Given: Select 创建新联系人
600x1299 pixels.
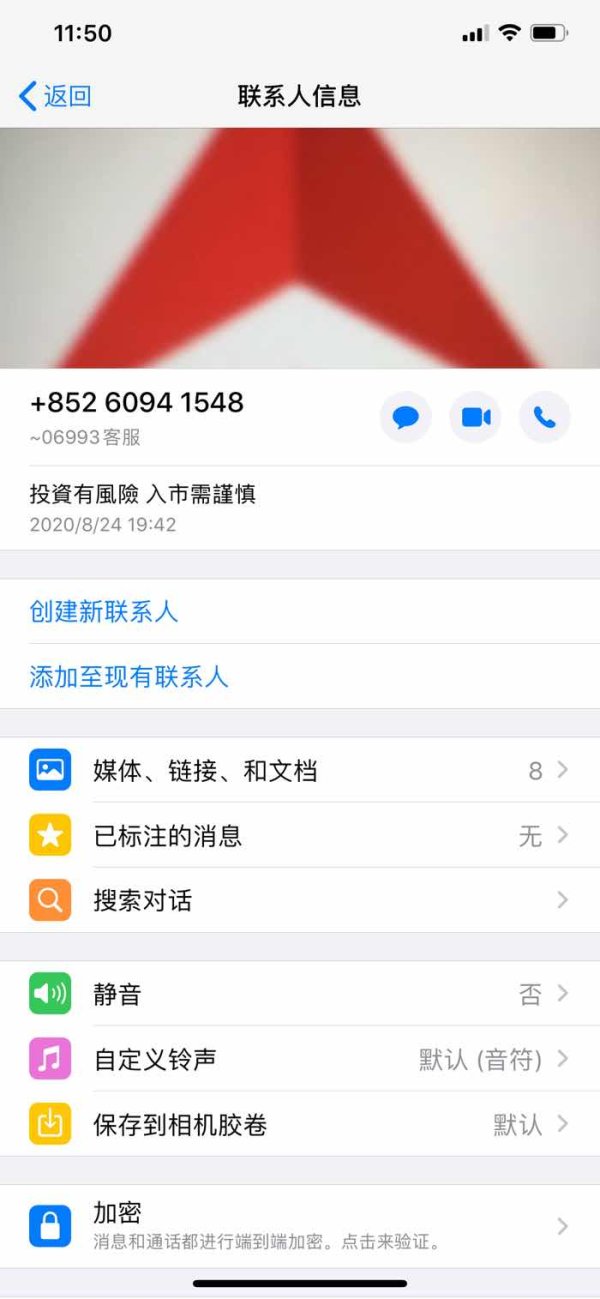Looking at the screenshot, I should tap(300, 611).
